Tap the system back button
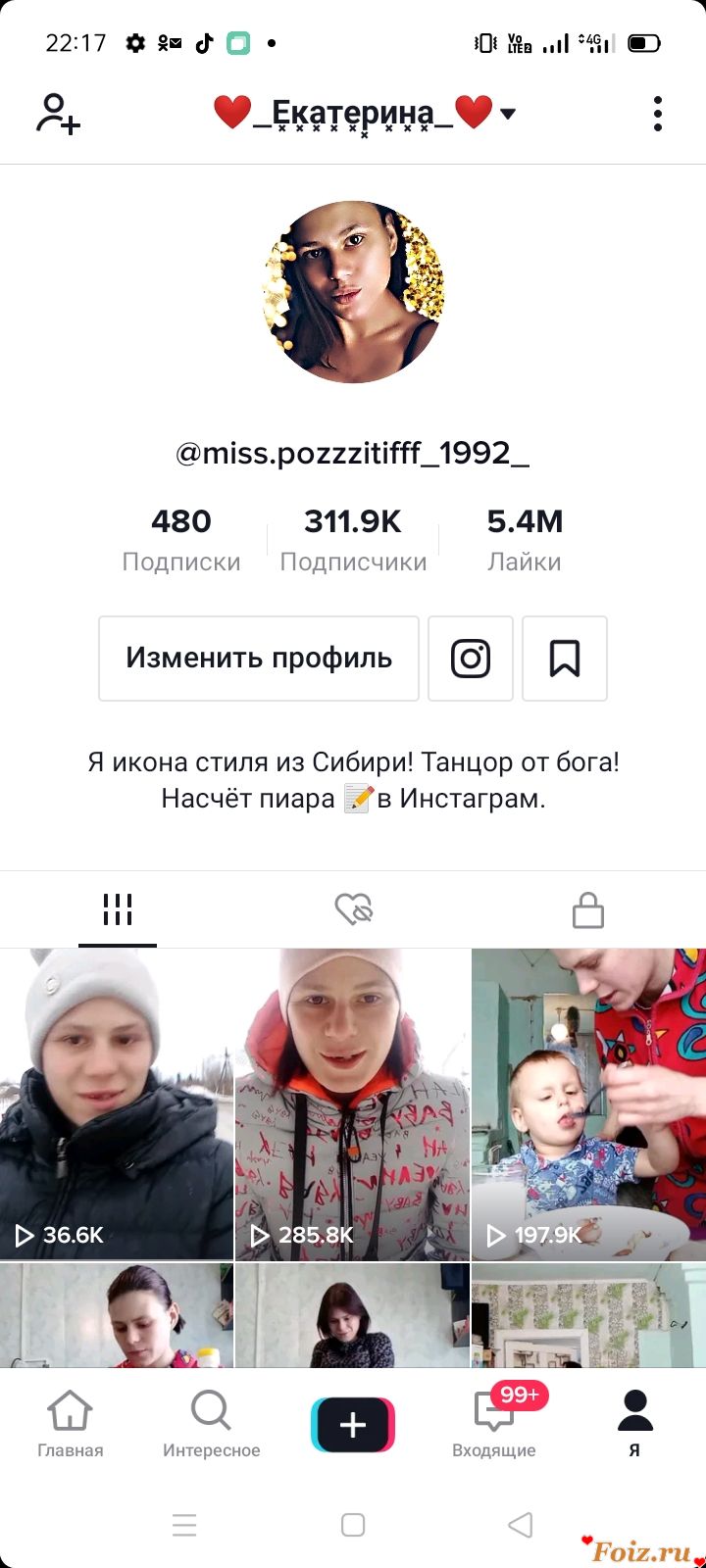Screen dimensions: 706x1568 (521, 1525)
